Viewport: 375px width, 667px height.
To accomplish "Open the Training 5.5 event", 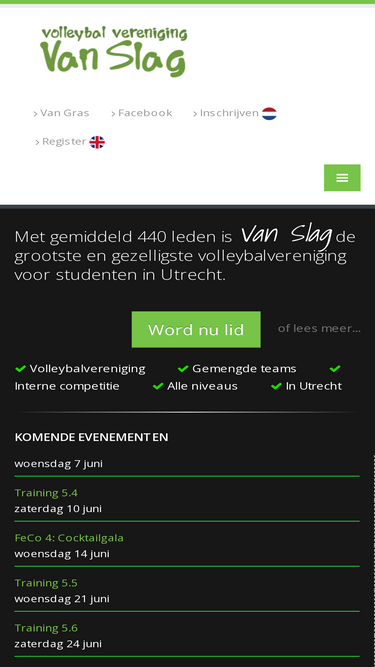I will point(46,583).
